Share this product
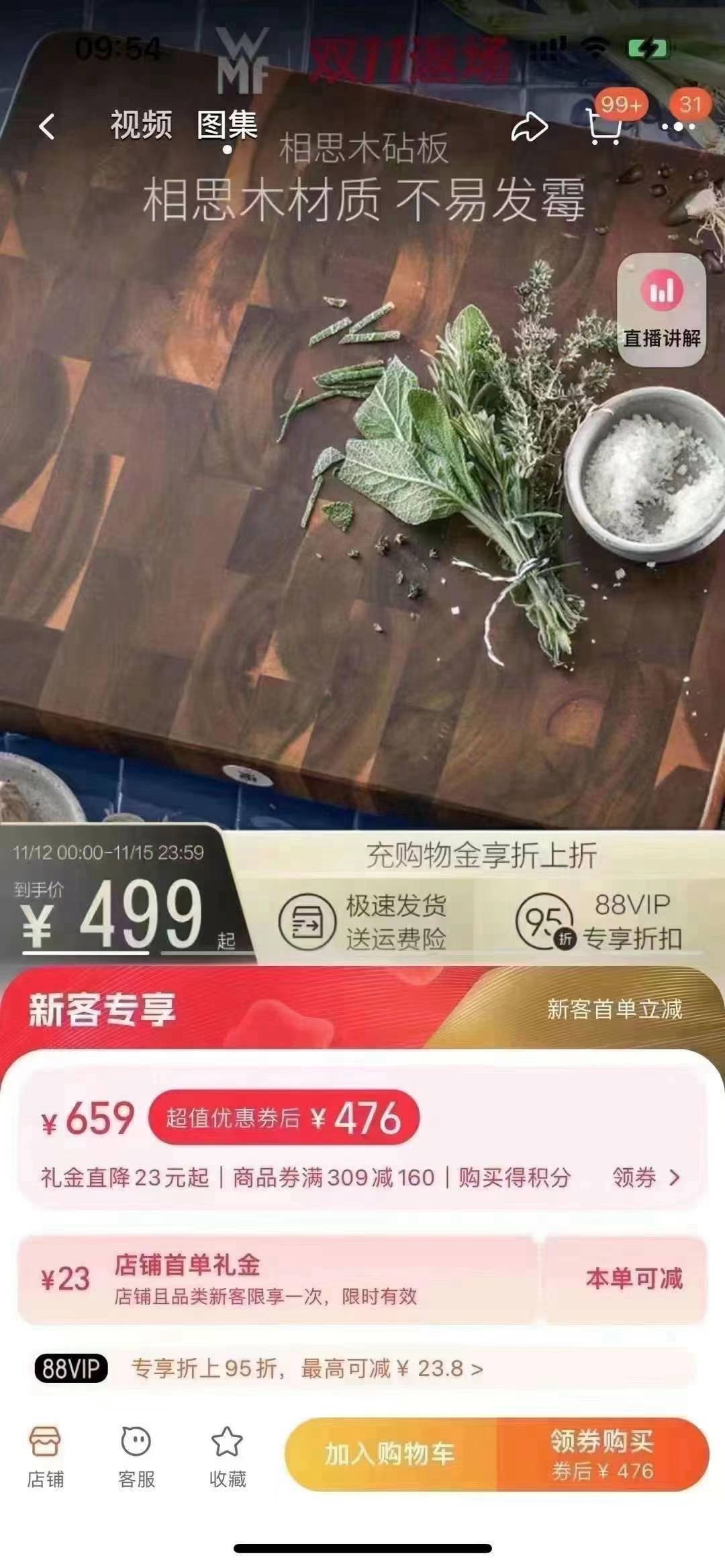This screenshot has width=725, height=1568. (x=529, y=127)
